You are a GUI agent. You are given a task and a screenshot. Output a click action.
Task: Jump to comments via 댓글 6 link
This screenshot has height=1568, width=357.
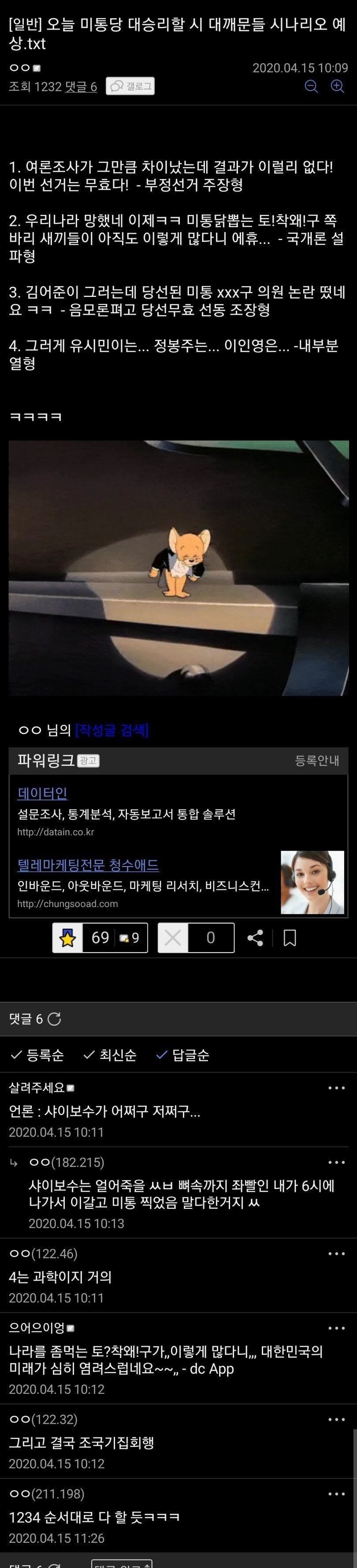pos(81,87)
